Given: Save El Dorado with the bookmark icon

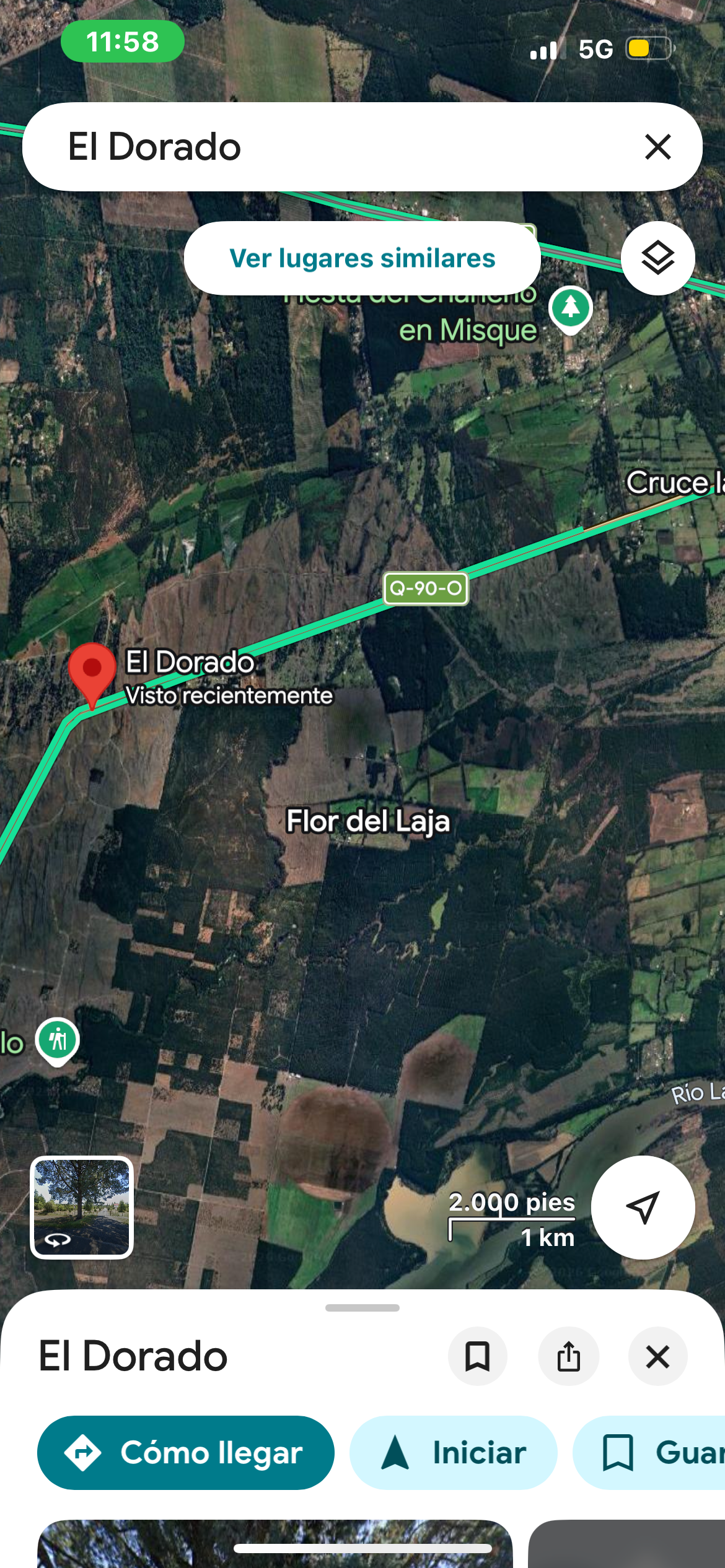Looking at the screenshot, I should pos(477,1356).
